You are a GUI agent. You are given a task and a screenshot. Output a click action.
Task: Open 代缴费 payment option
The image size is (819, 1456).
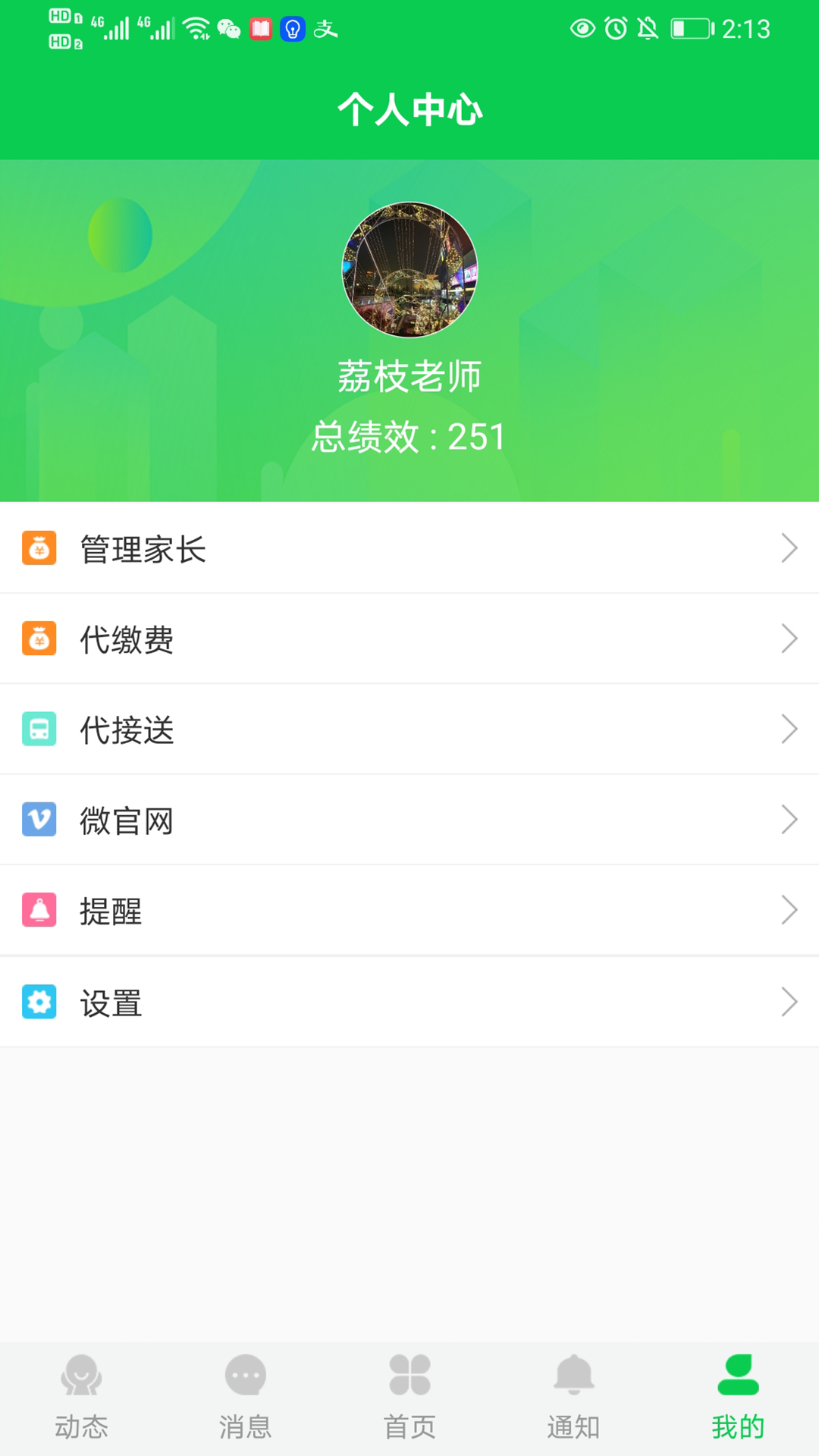(x=409, y=639)
